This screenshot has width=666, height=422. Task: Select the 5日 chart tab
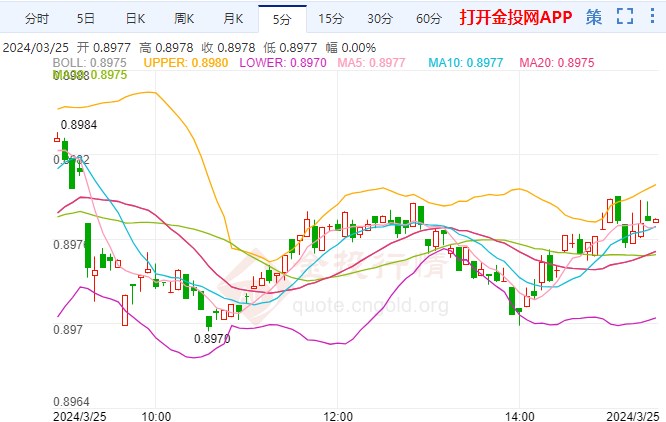(87, 18)
